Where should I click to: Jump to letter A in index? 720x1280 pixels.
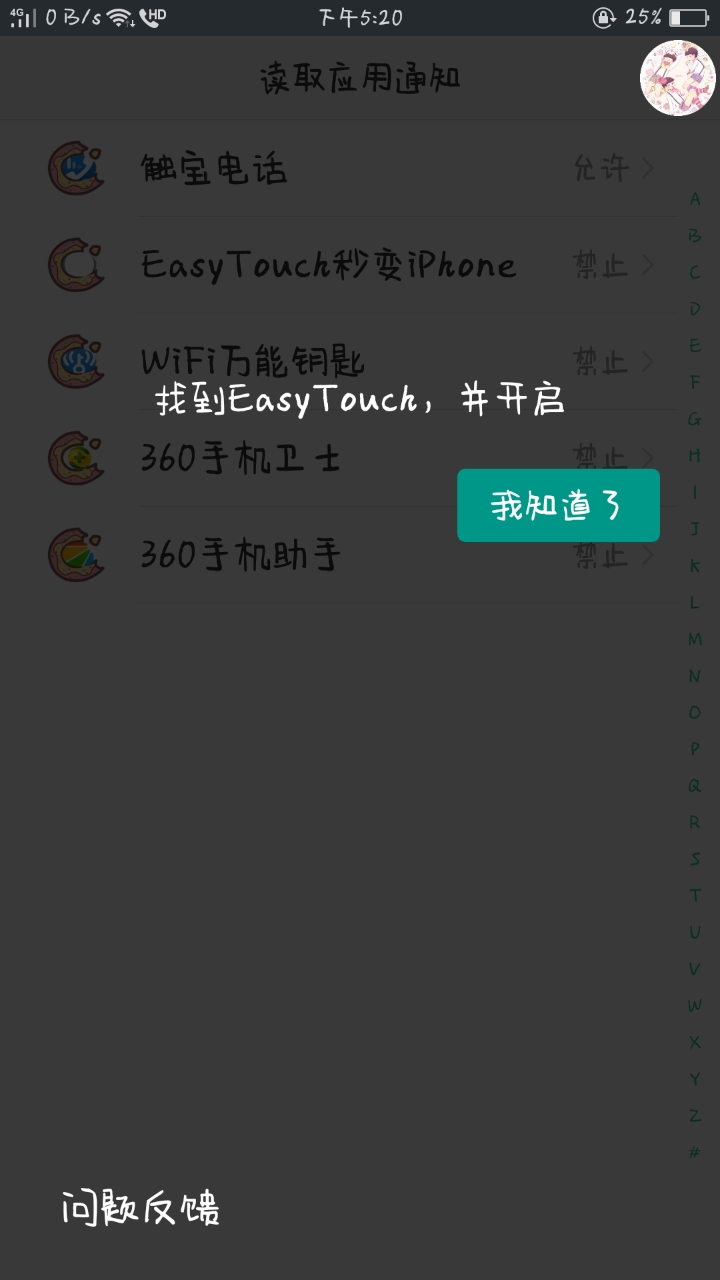[695, 199]
